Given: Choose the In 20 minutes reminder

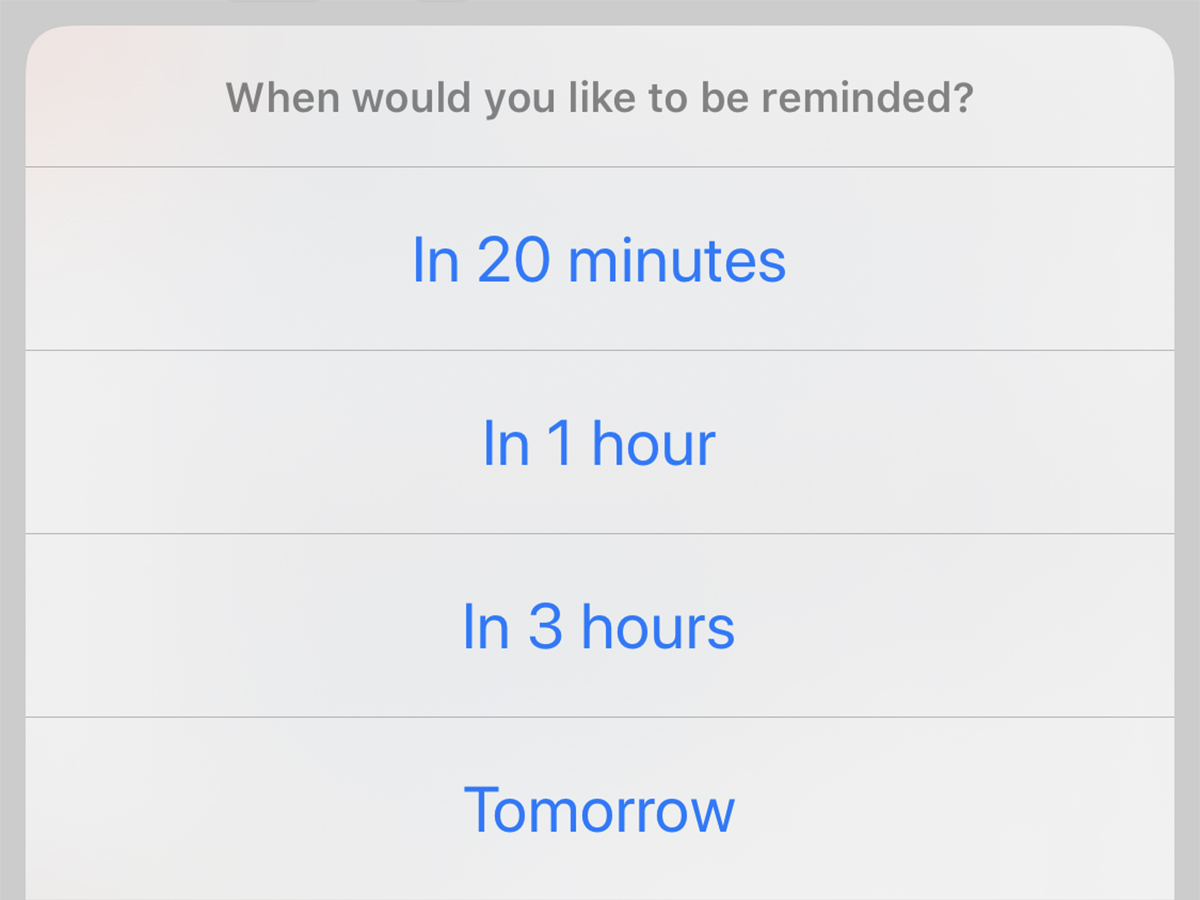Looking at the screenshot, I should coord(599,260).
